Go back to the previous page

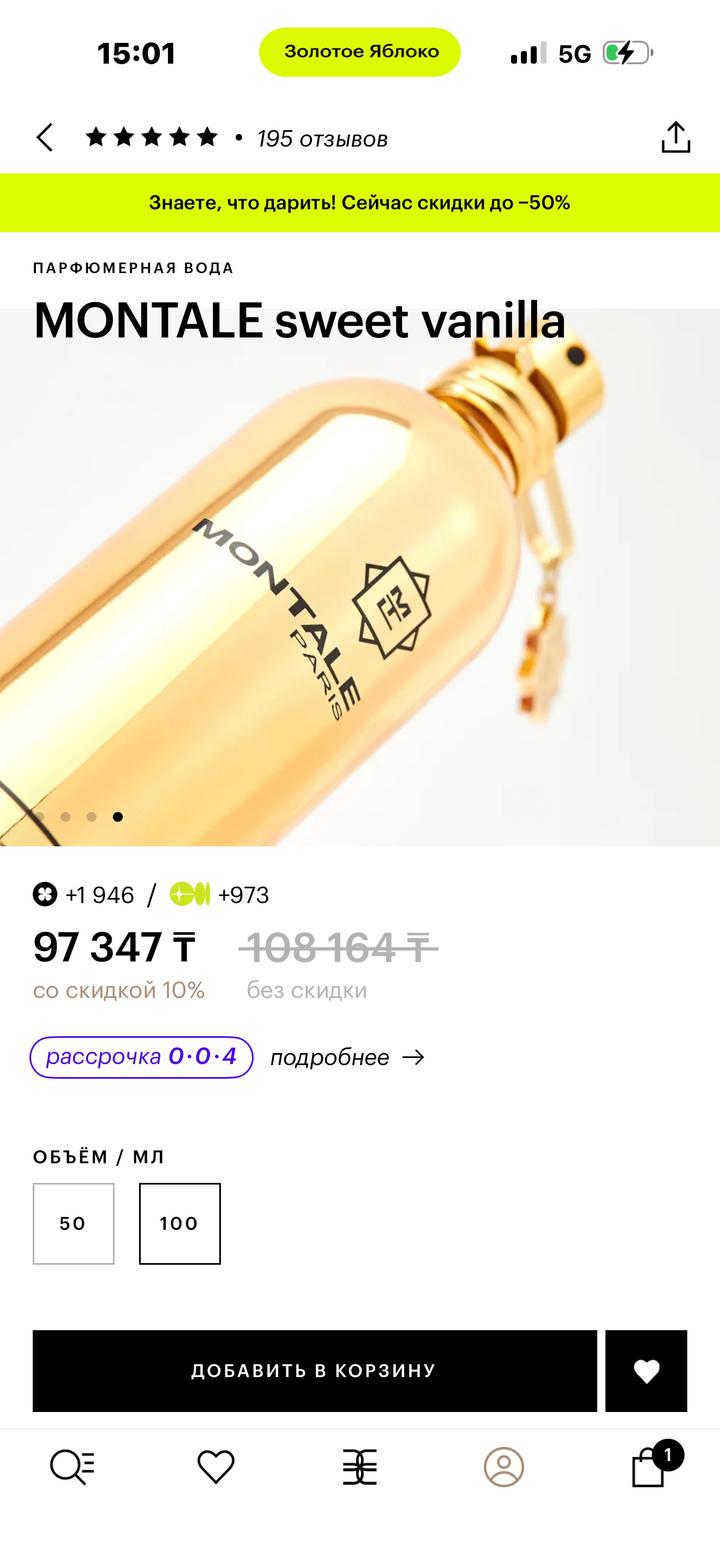(45, 138)
